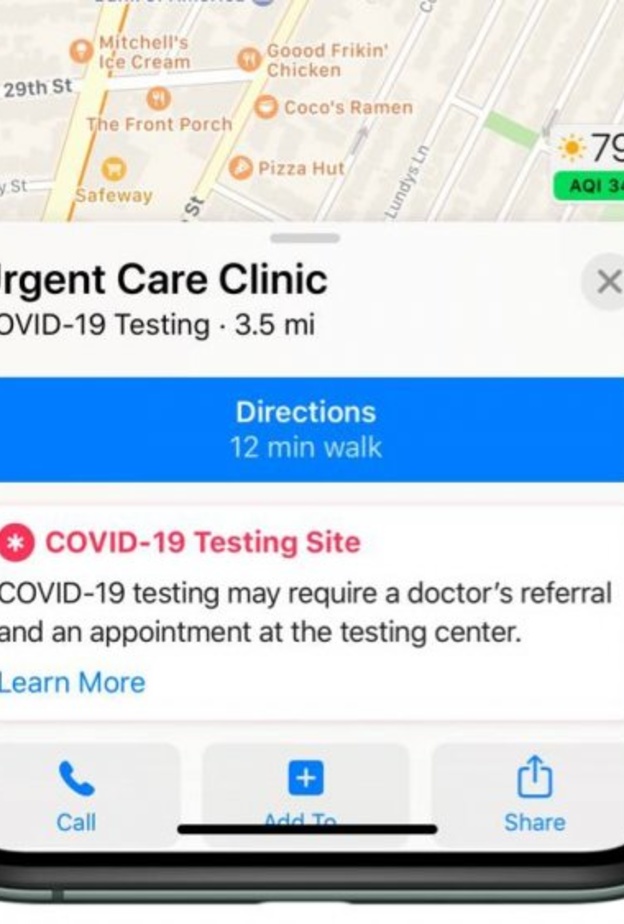The image size is (624, 924).
Task: Share this clinic location
Action: pyautogui.click(x=534, y=795)
